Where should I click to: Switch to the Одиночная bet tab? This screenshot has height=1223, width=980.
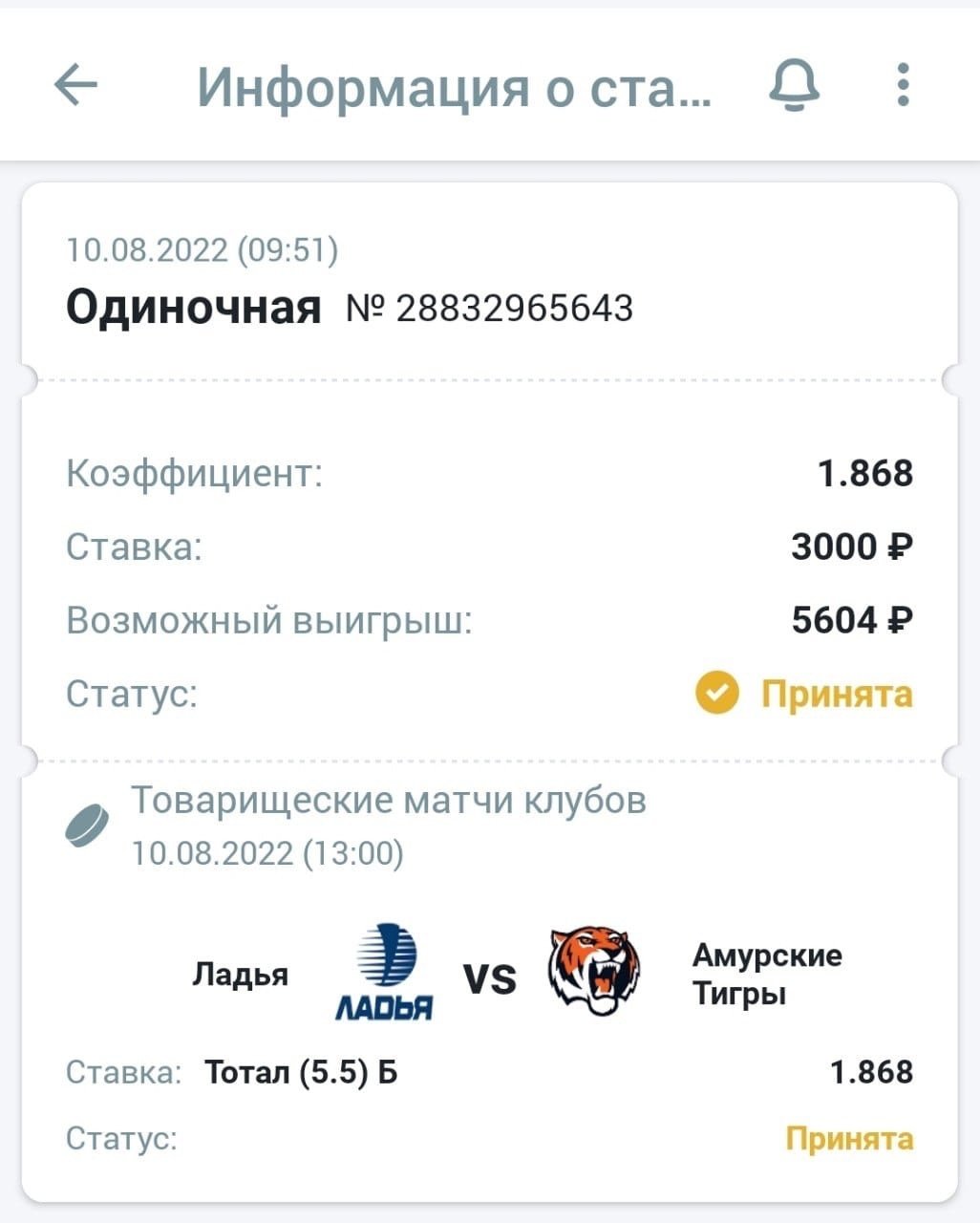click(195, 306)
